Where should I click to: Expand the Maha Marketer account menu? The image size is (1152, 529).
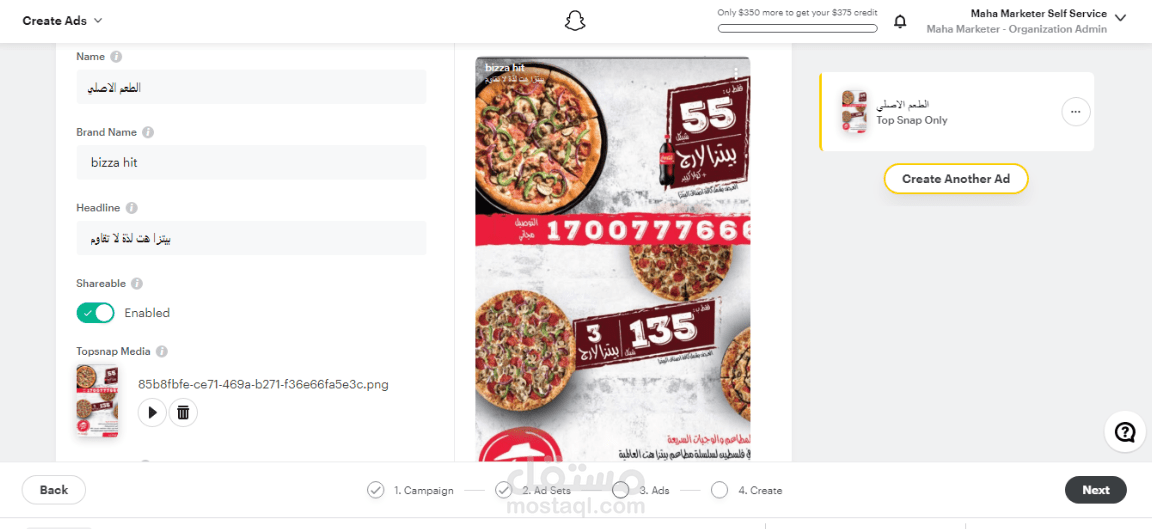pos(1120,18)
